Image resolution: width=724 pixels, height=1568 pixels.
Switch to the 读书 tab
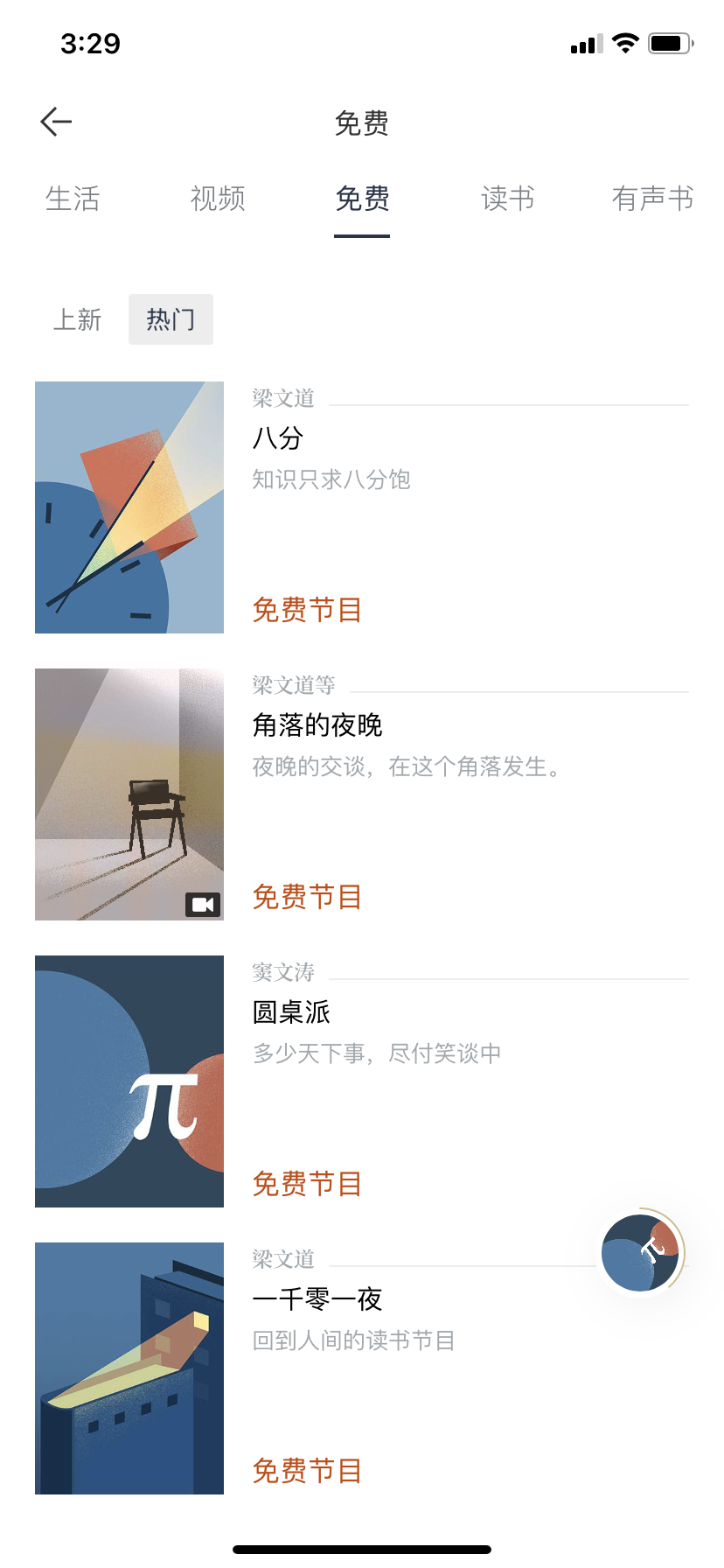507,199
